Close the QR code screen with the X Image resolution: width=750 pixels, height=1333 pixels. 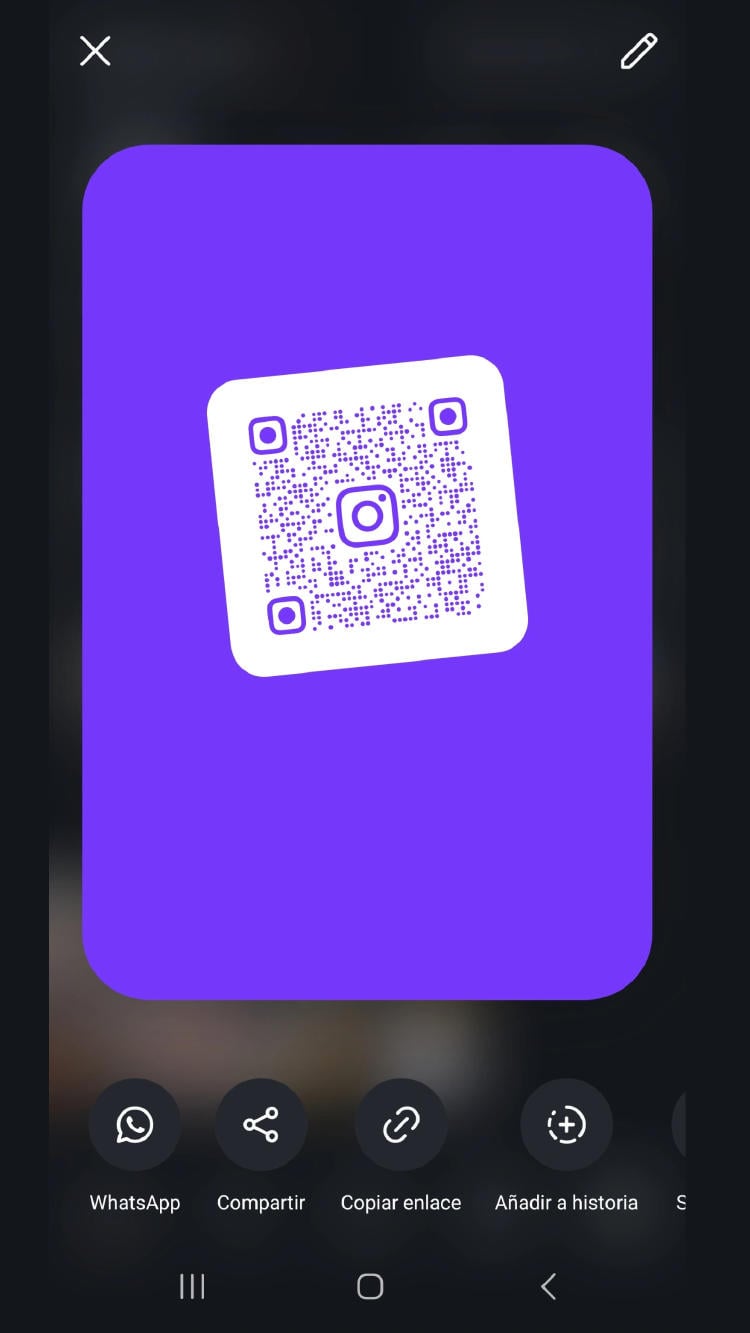[95, 51]
